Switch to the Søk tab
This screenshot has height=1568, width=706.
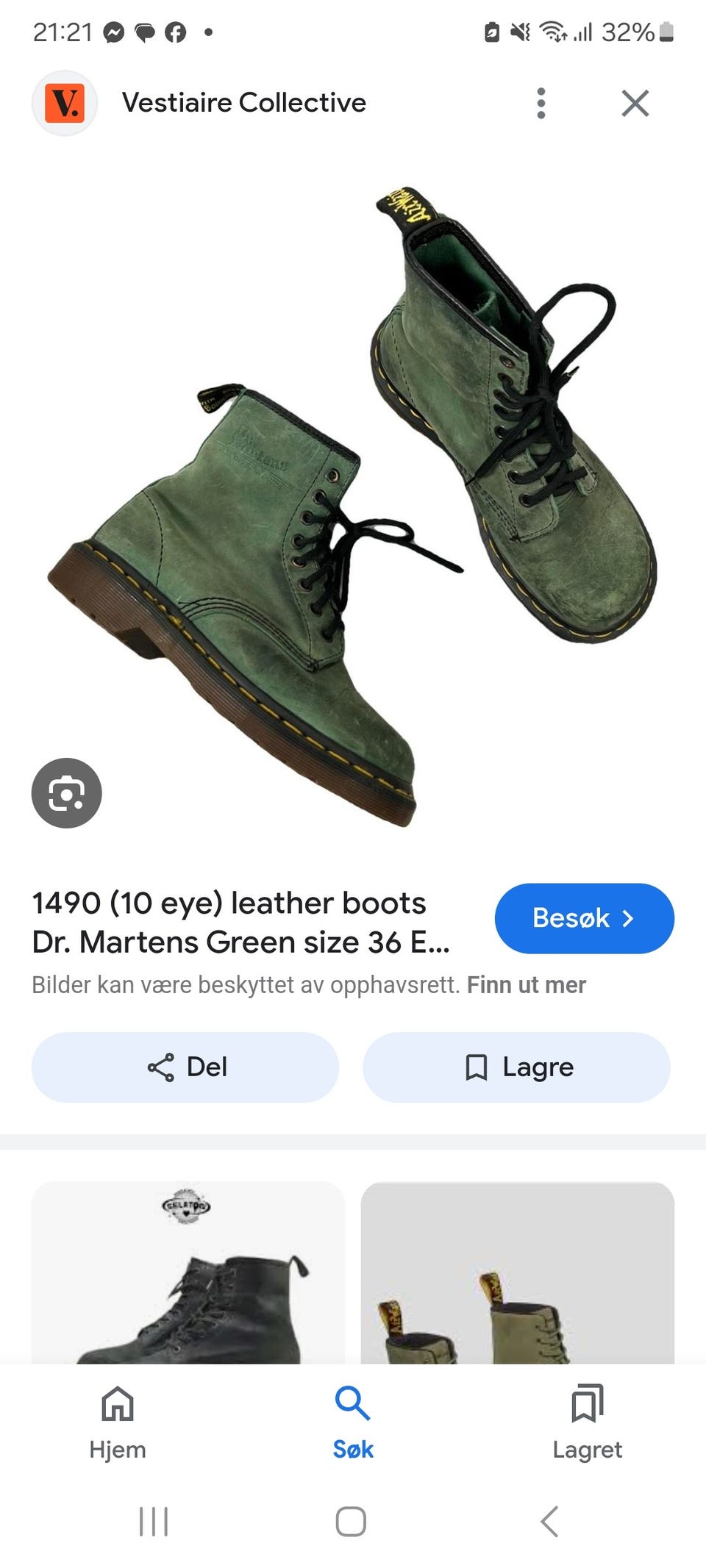(352, 1420)
